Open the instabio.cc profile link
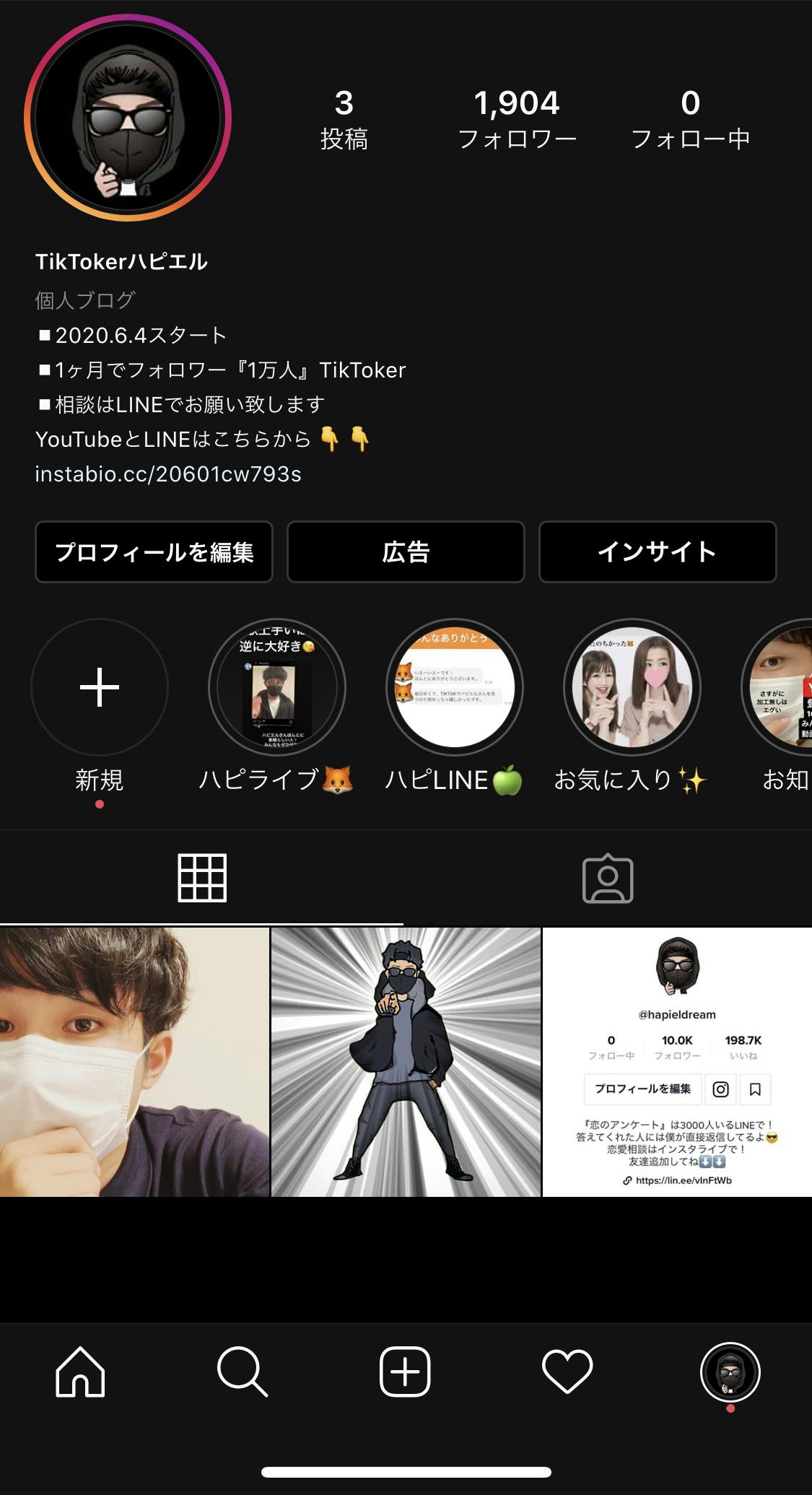This screenshot has height=1495, width=812. pyautogui.click(x=168, y=474)
